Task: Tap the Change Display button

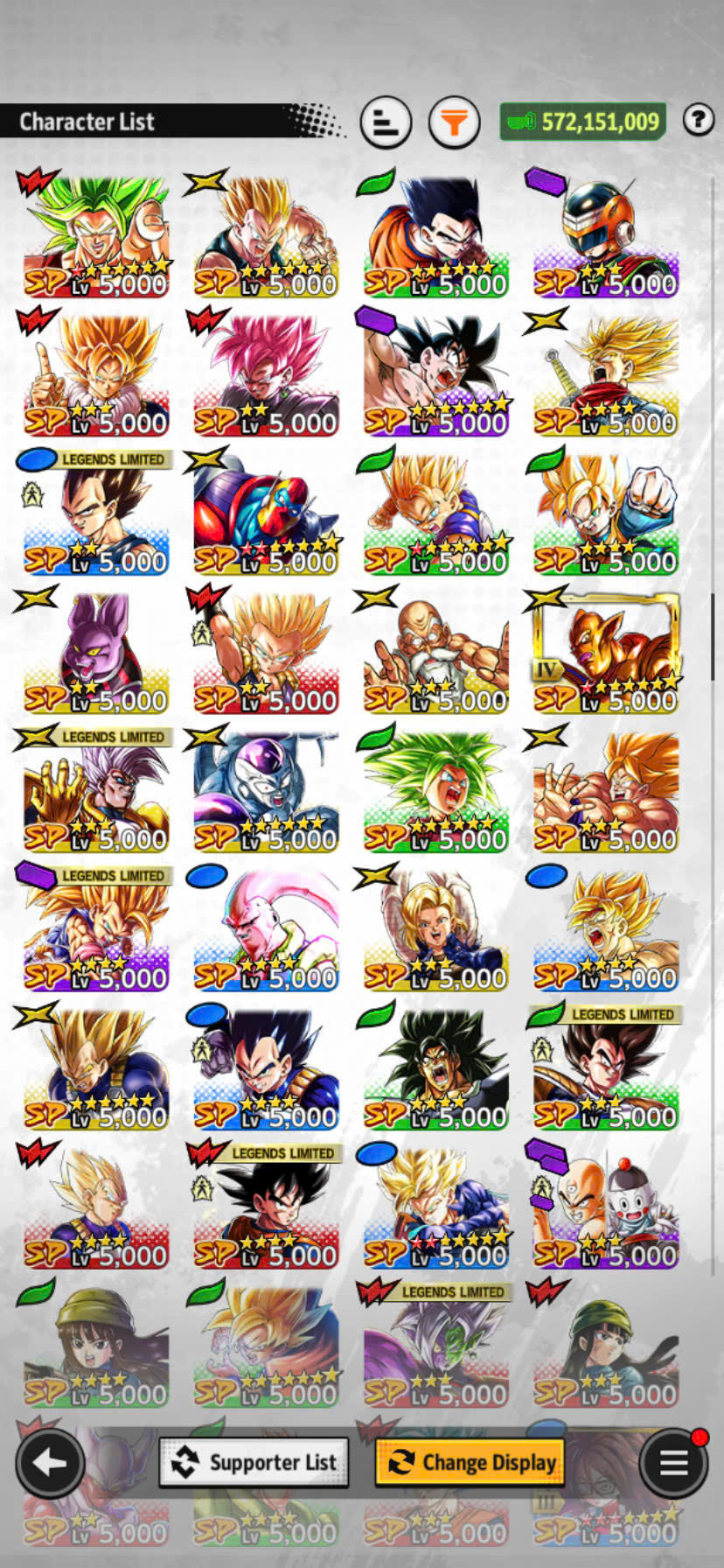Action: [470, 1462]
